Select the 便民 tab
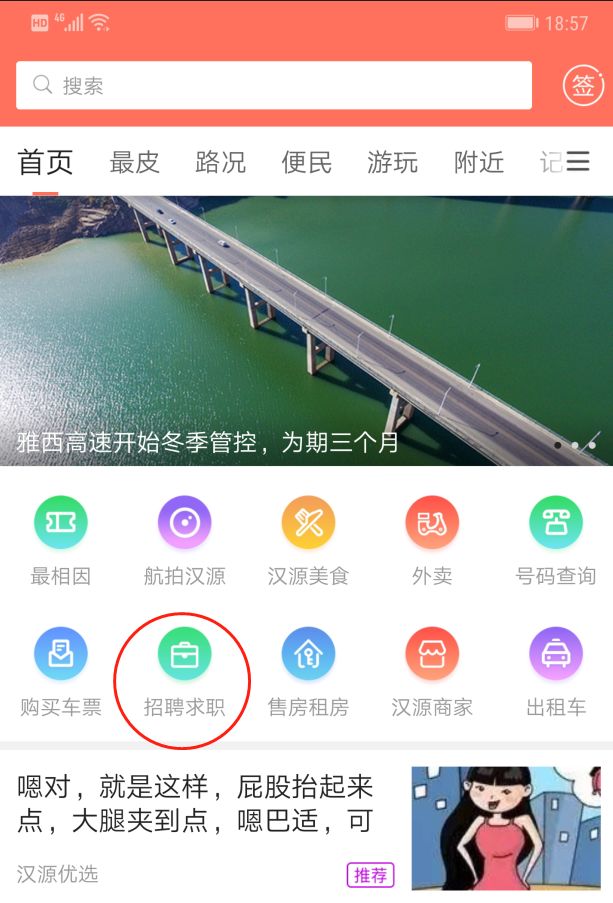The width and height of the screenshot is (613, 903). pos(306,162)
